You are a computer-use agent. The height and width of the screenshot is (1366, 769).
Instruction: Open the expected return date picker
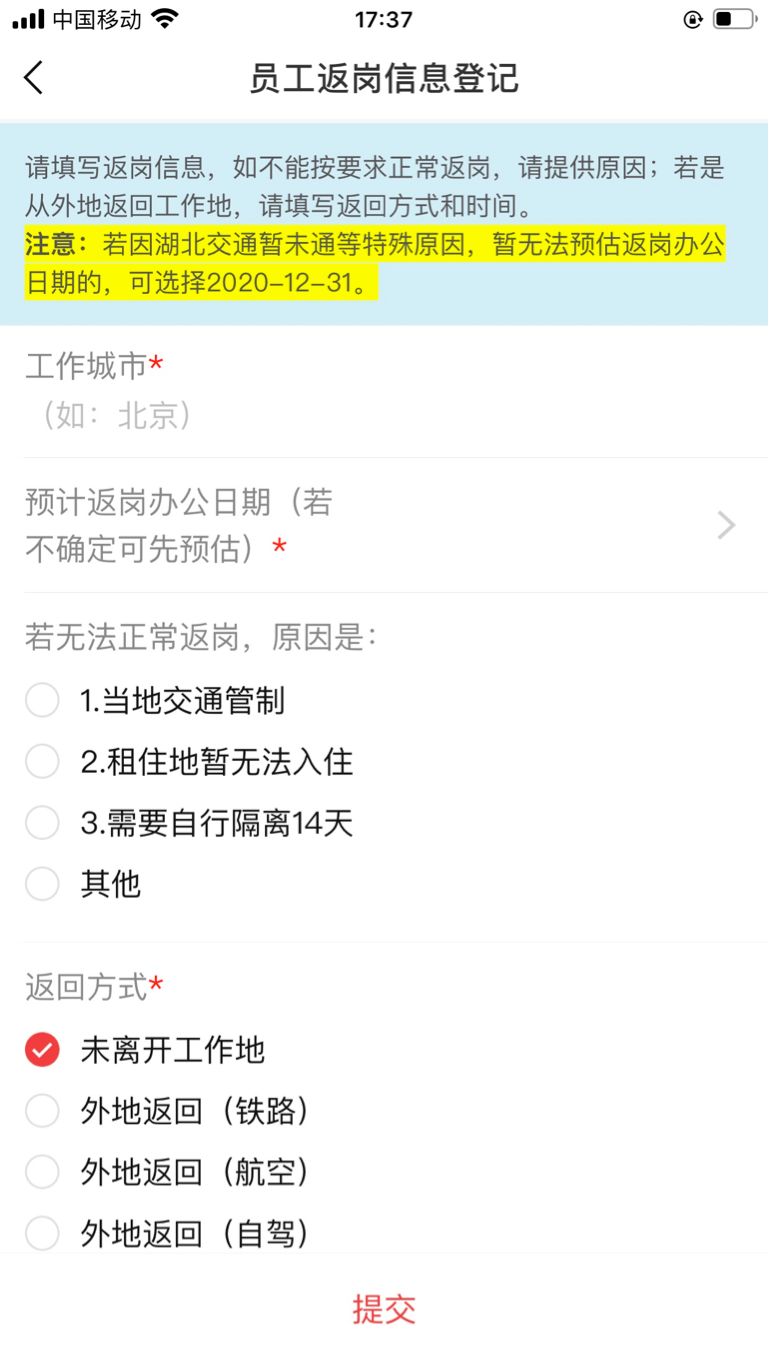click(384, 525)
